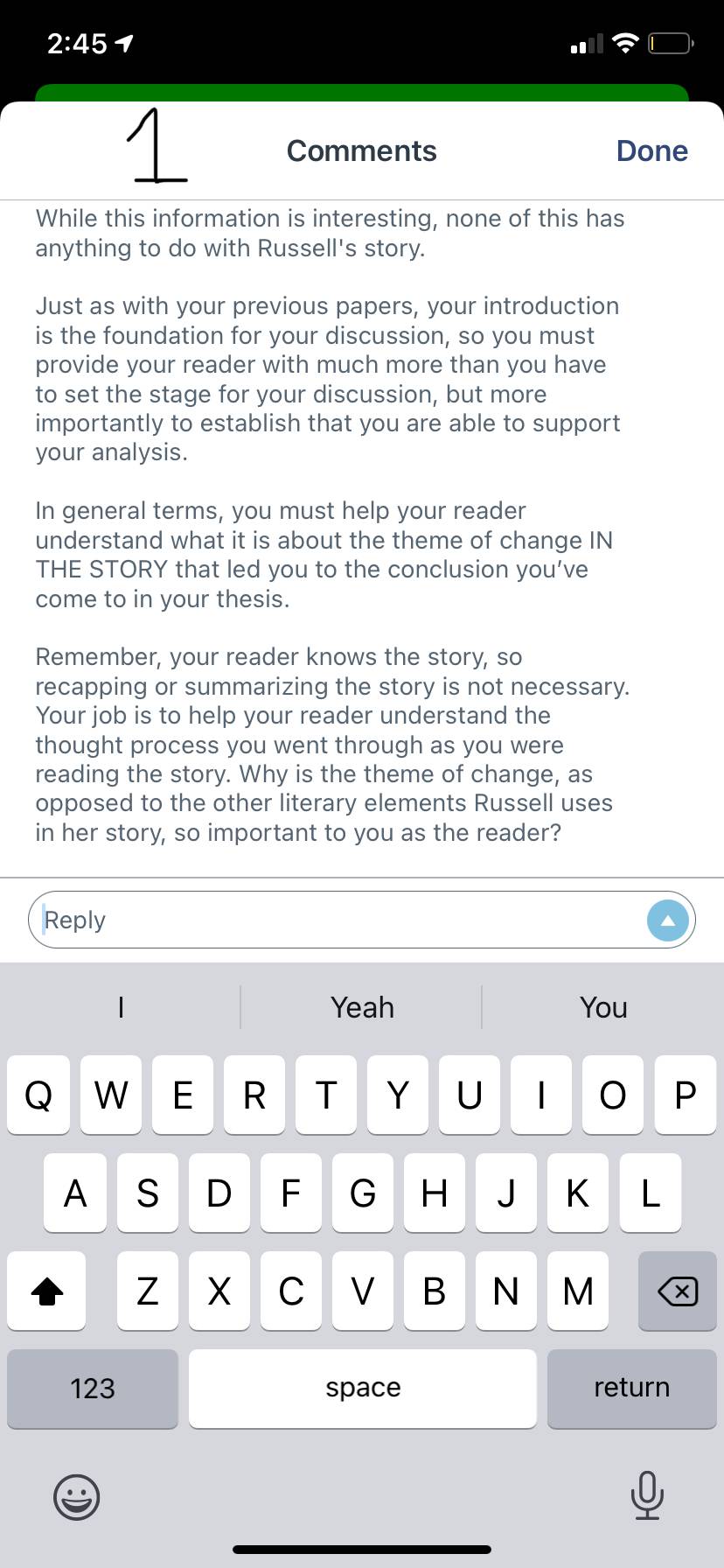
Task: Send the reply with the arrow button
Action: click(x=668, y=920)
